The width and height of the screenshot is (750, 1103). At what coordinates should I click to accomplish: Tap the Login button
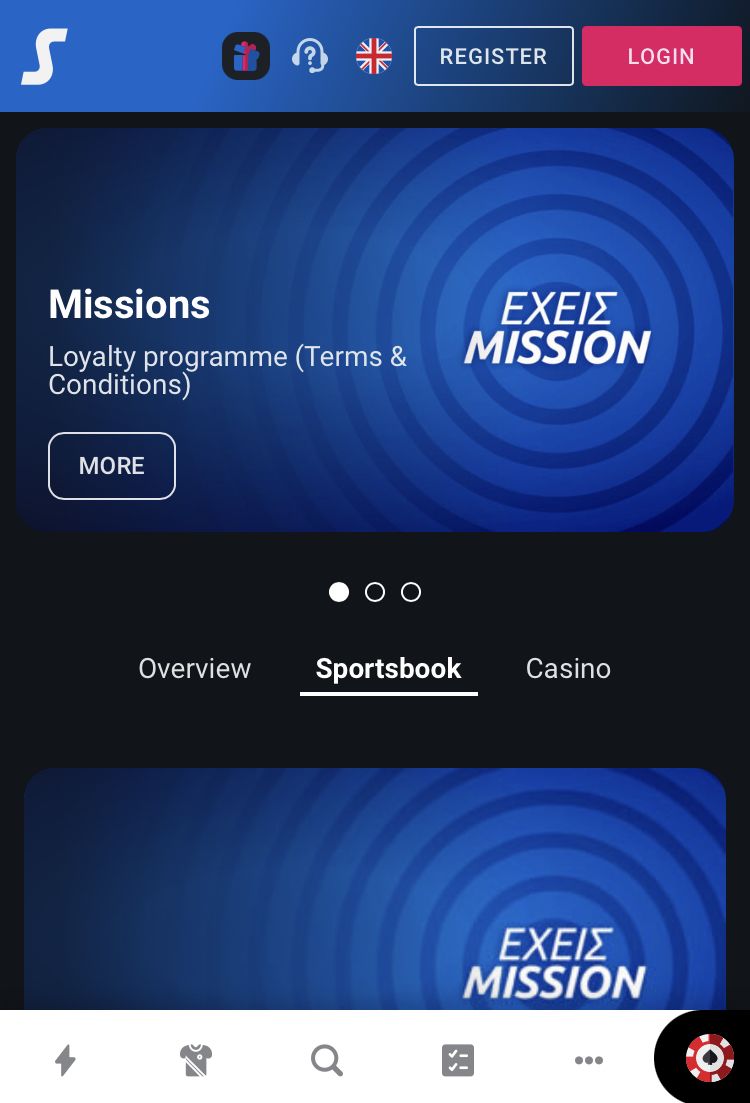(661, 56)
